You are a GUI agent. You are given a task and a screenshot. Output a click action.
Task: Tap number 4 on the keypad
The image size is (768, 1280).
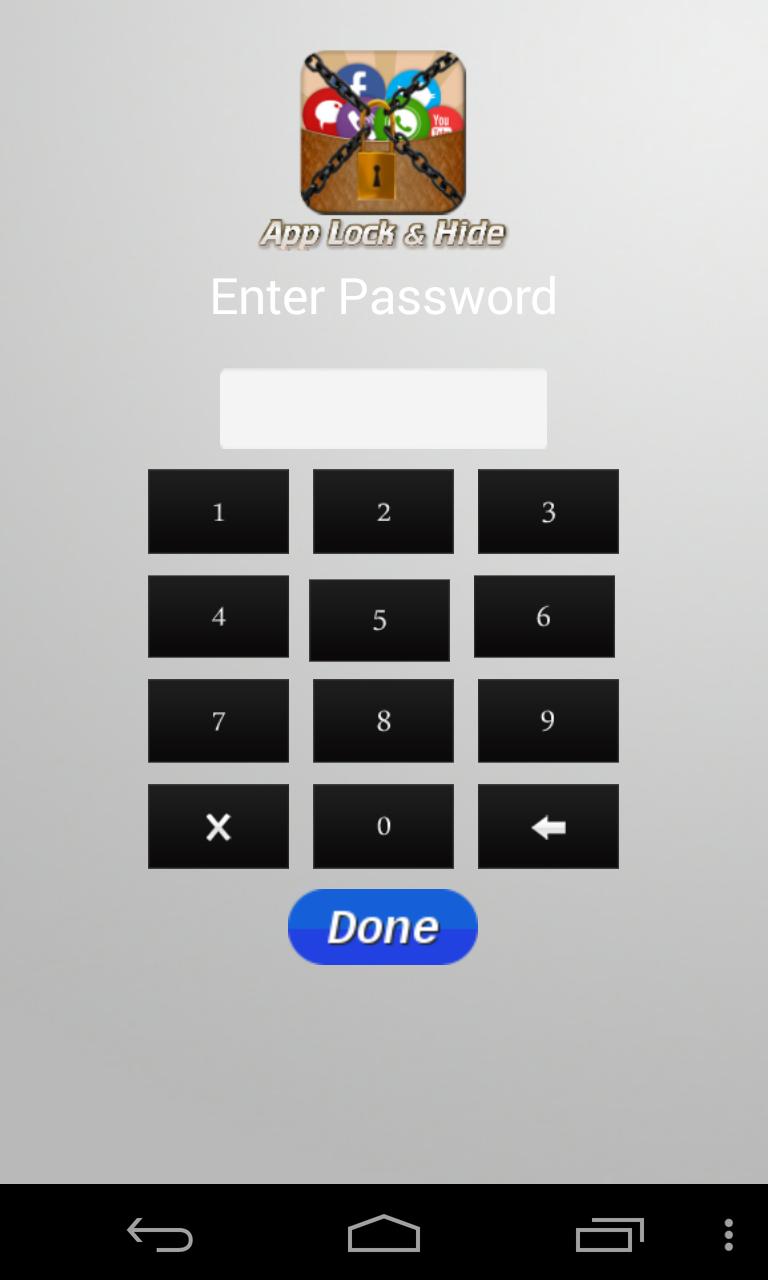(218, 616)
